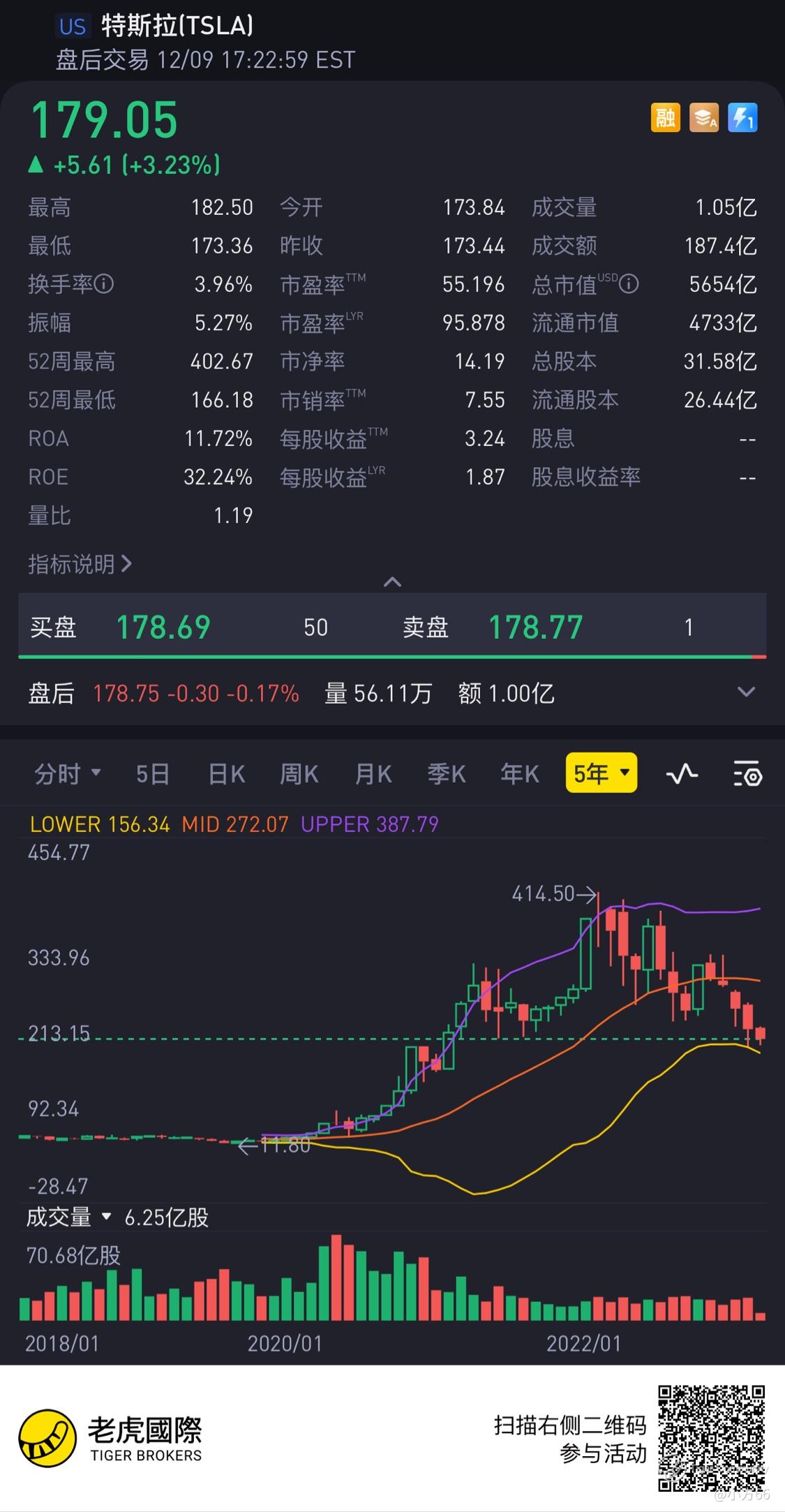Tap the blue lightning quote badge
The width and height of the screenshot is (785, 1512).
(742, 117)
